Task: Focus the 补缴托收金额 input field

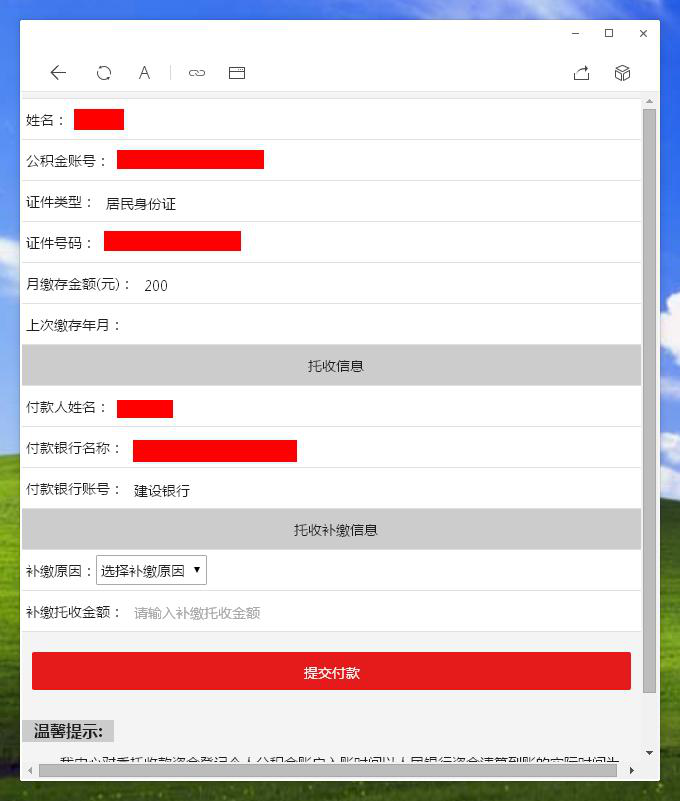Action: (x=300, y=613)
